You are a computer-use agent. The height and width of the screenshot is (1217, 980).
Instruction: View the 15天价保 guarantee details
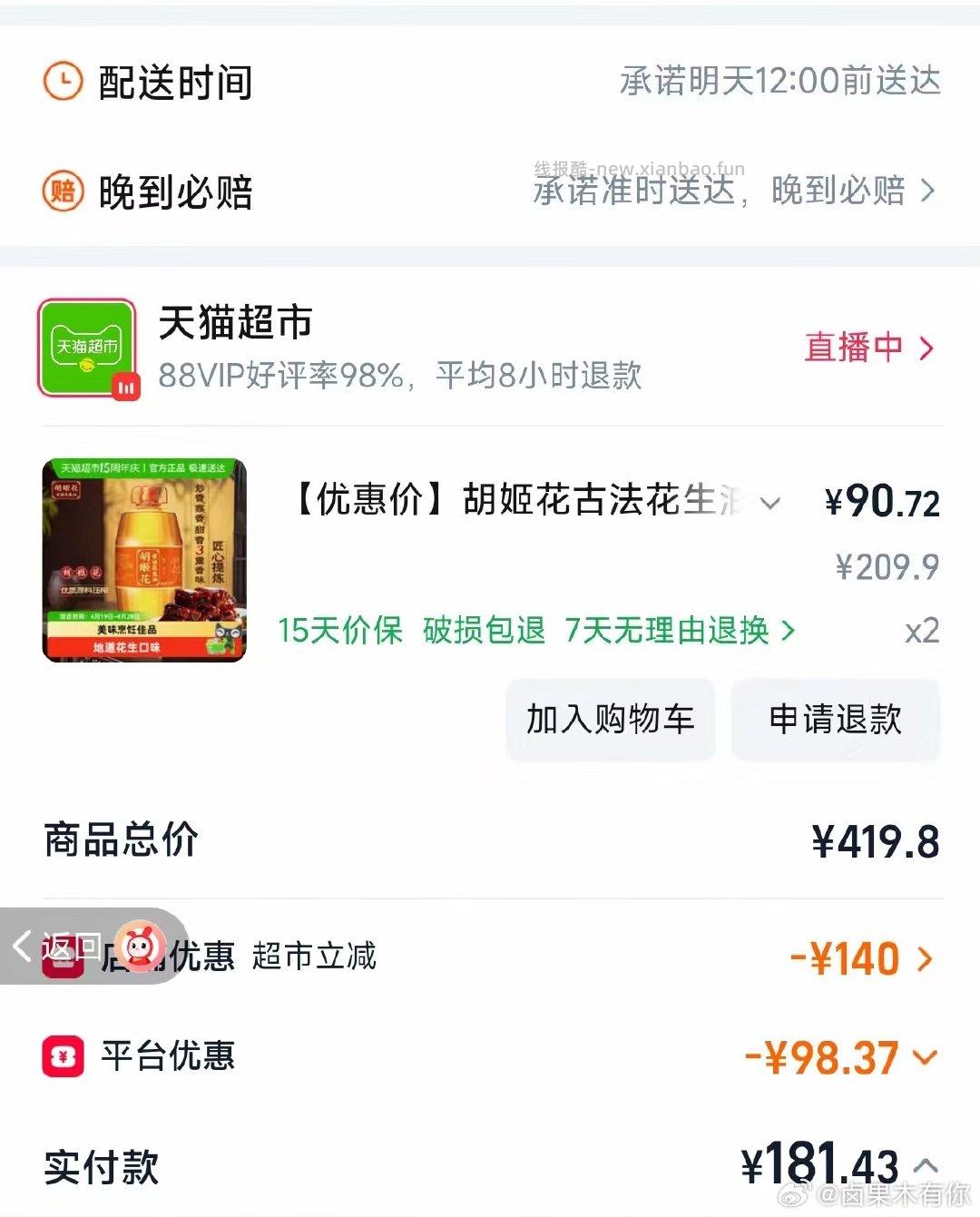point(342,630)
